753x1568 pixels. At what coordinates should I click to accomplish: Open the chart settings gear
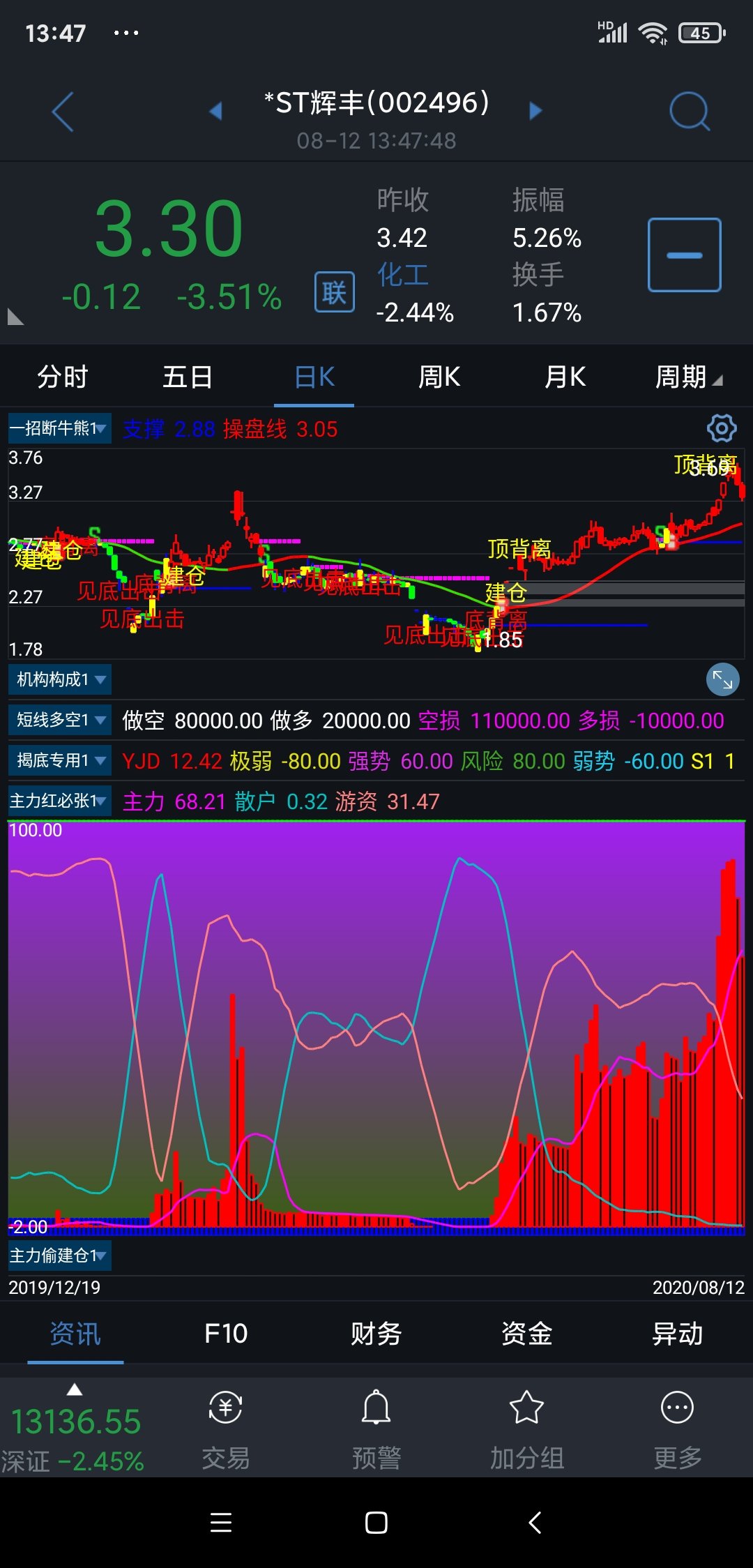[x=722, y=428]
